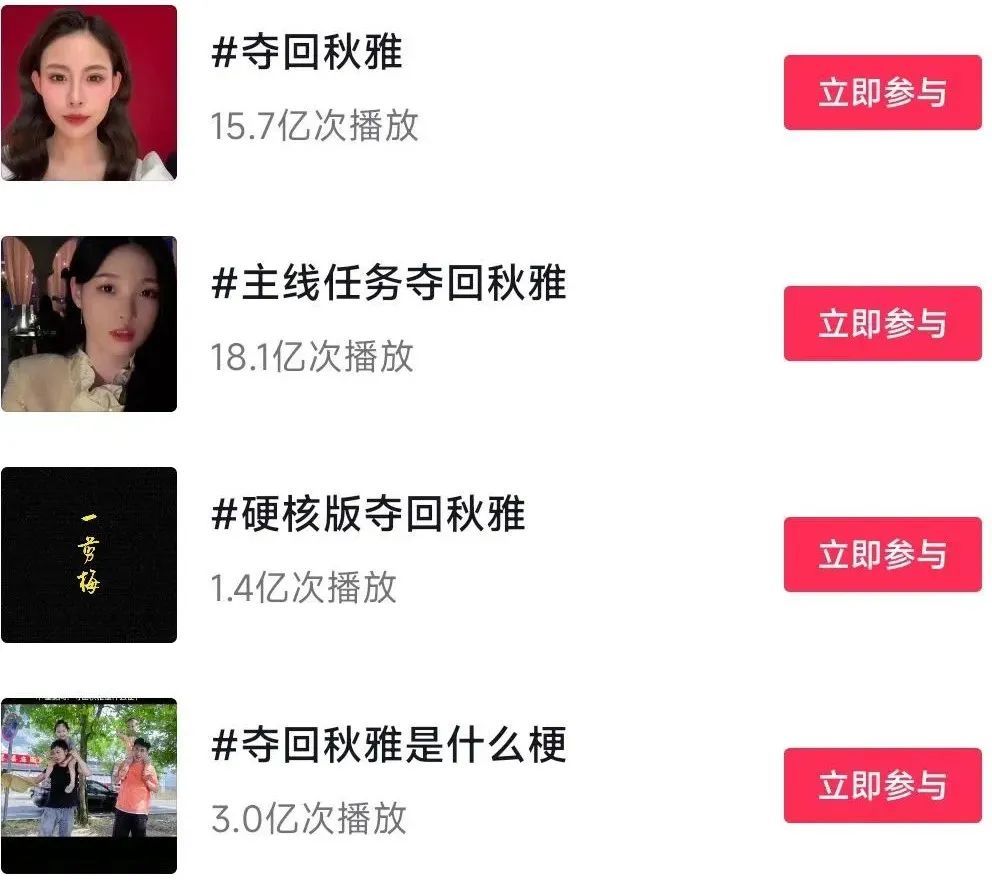
Task: Join the #主线任务夺回秋雅 challenge via 立即参与
Action: 882,324
